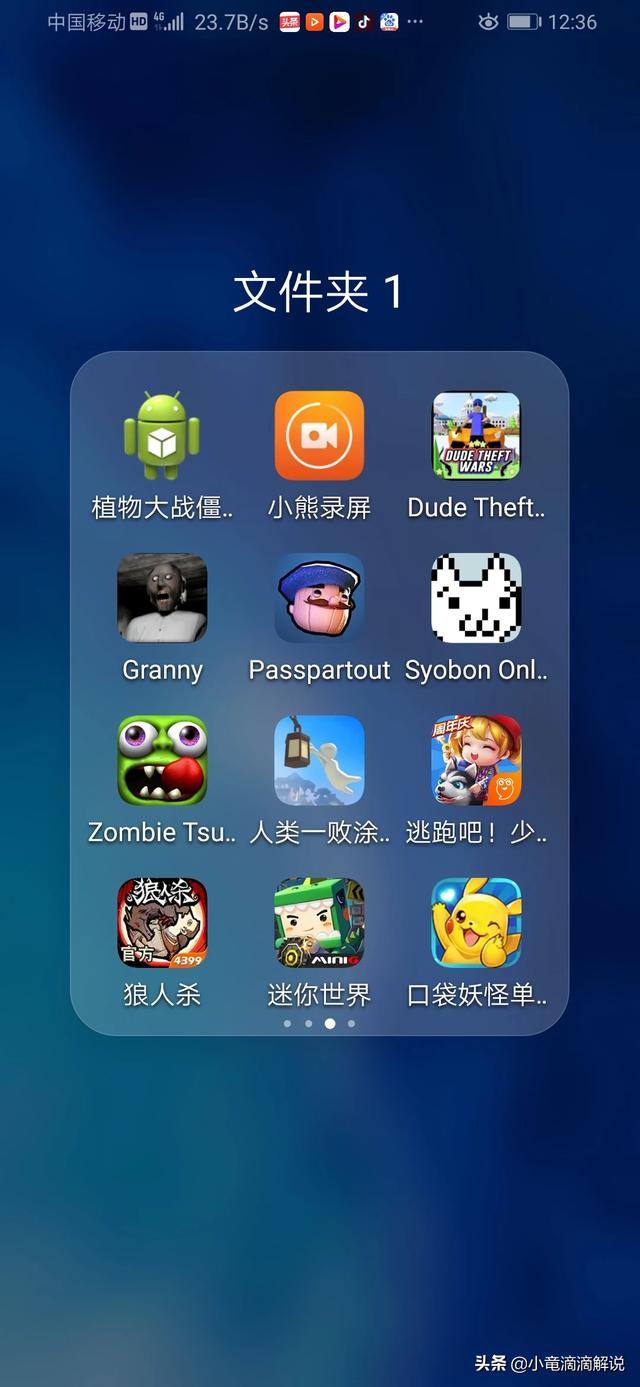Screen dimensions: 640x1387
Task: Tap folder name 文件夹 1 to rename
Action: [318, 292]
